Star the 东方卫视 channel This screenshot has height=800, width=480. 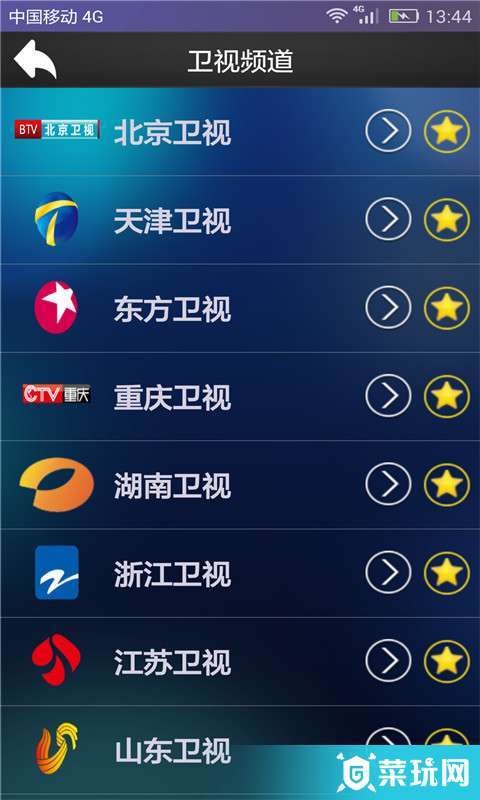click(x=447, y=308)
